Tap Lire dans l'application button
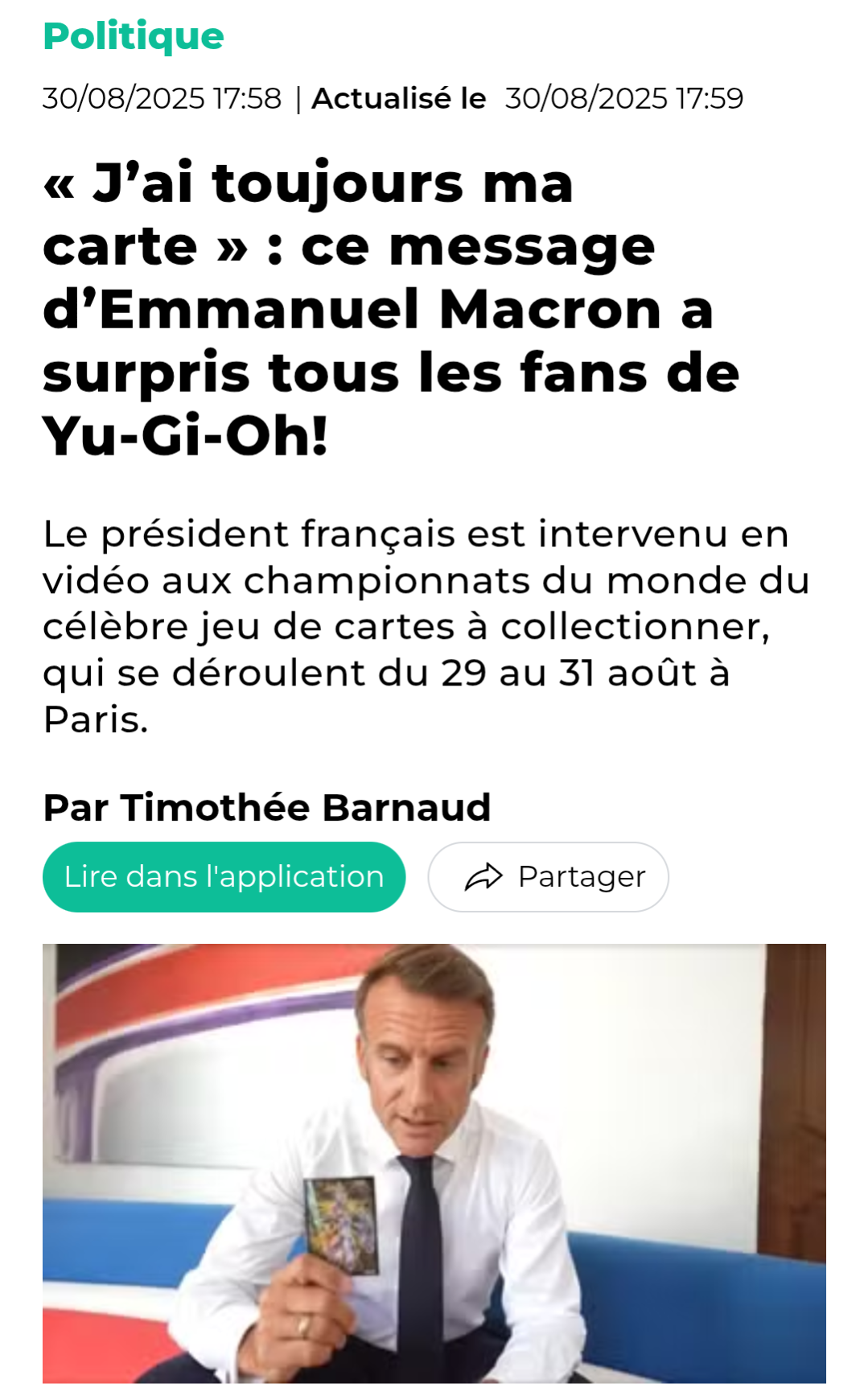This screenshot has height=1392, width=868. tap(224, 877)
